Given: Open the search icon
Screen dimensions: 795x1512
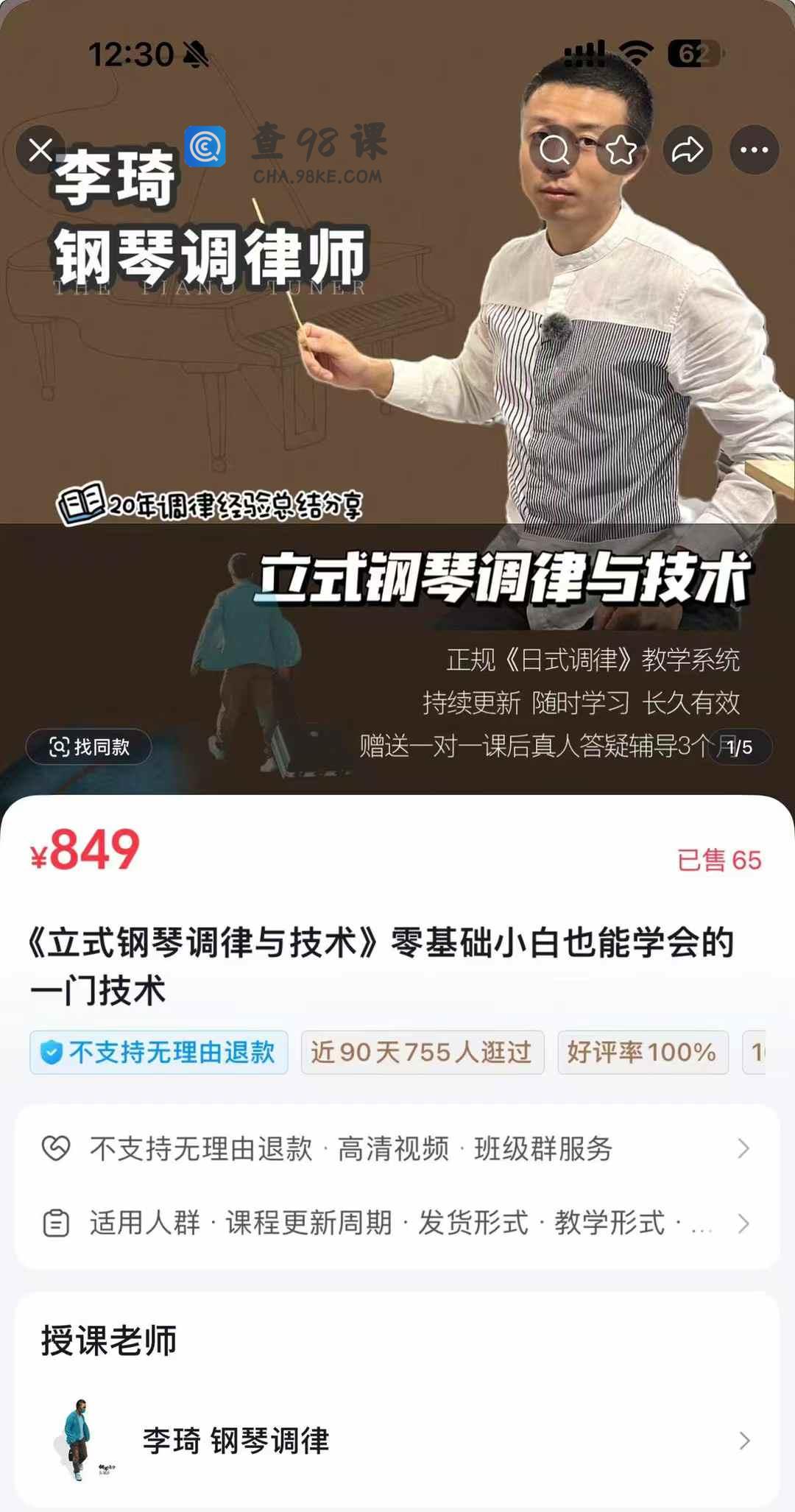Looking at the screenshot, I should pos(554,150).
